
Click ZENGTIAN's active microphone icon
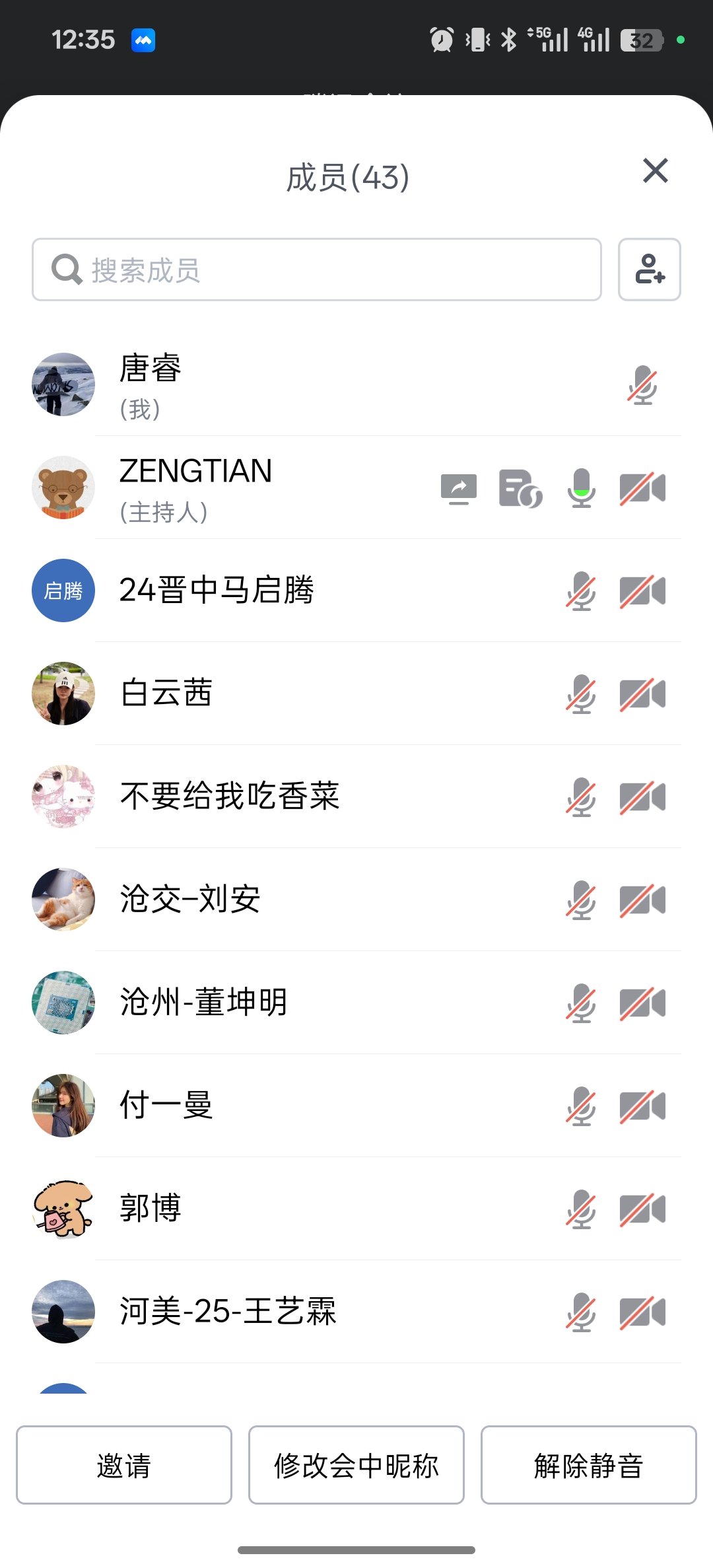coord(580,487)
